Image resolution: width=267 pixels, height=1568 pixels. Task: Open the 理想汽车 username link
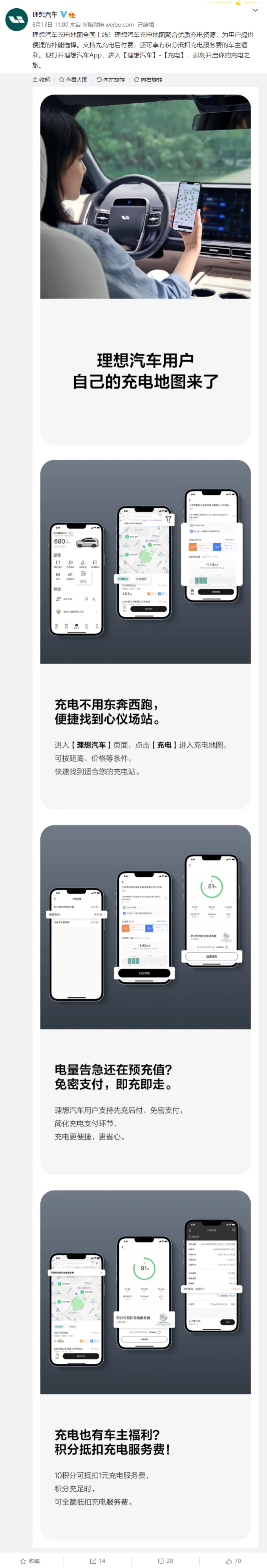click(x=45, y=15)
